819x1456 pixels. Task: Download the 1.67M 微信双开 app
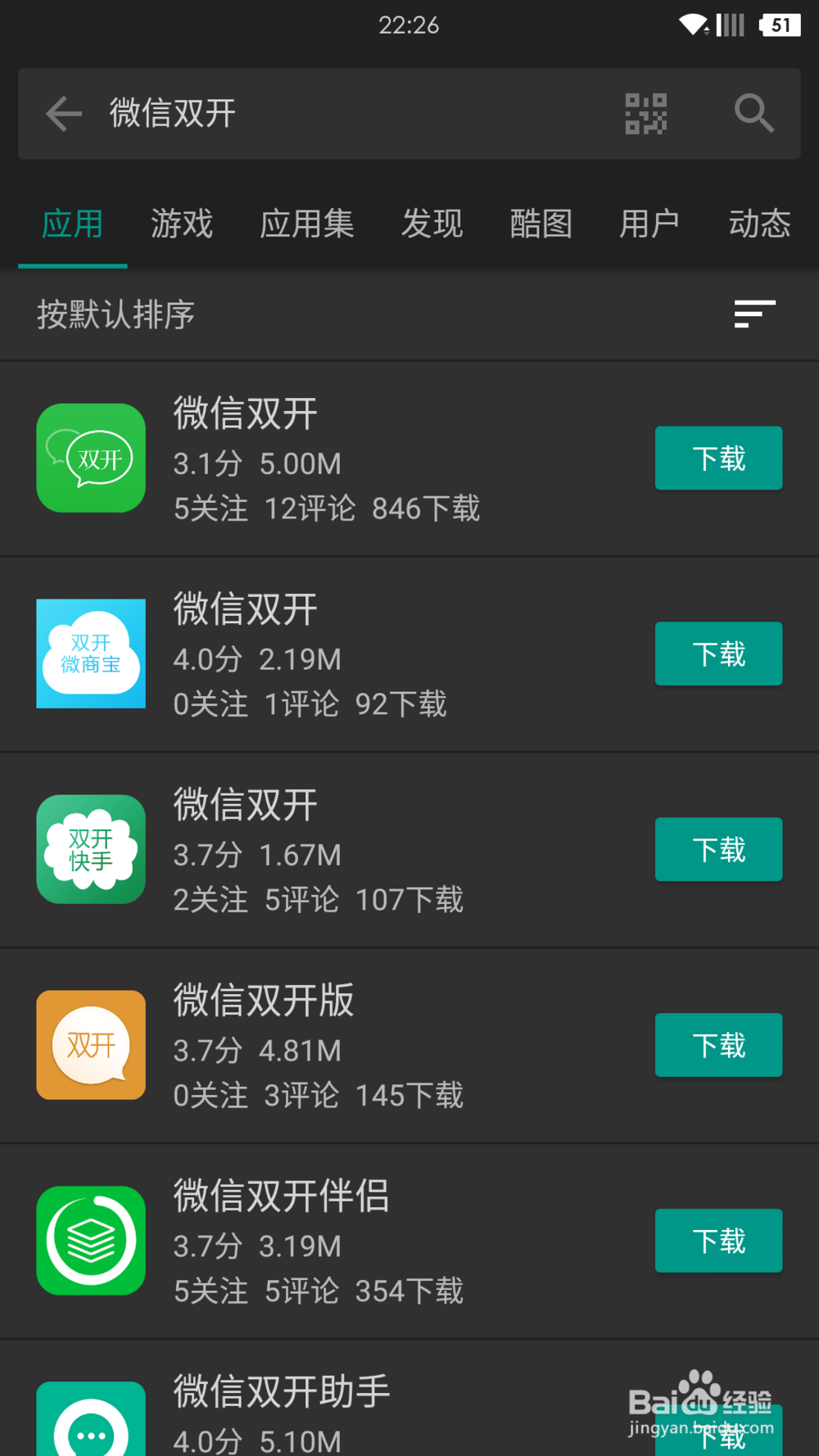point(718,849)
